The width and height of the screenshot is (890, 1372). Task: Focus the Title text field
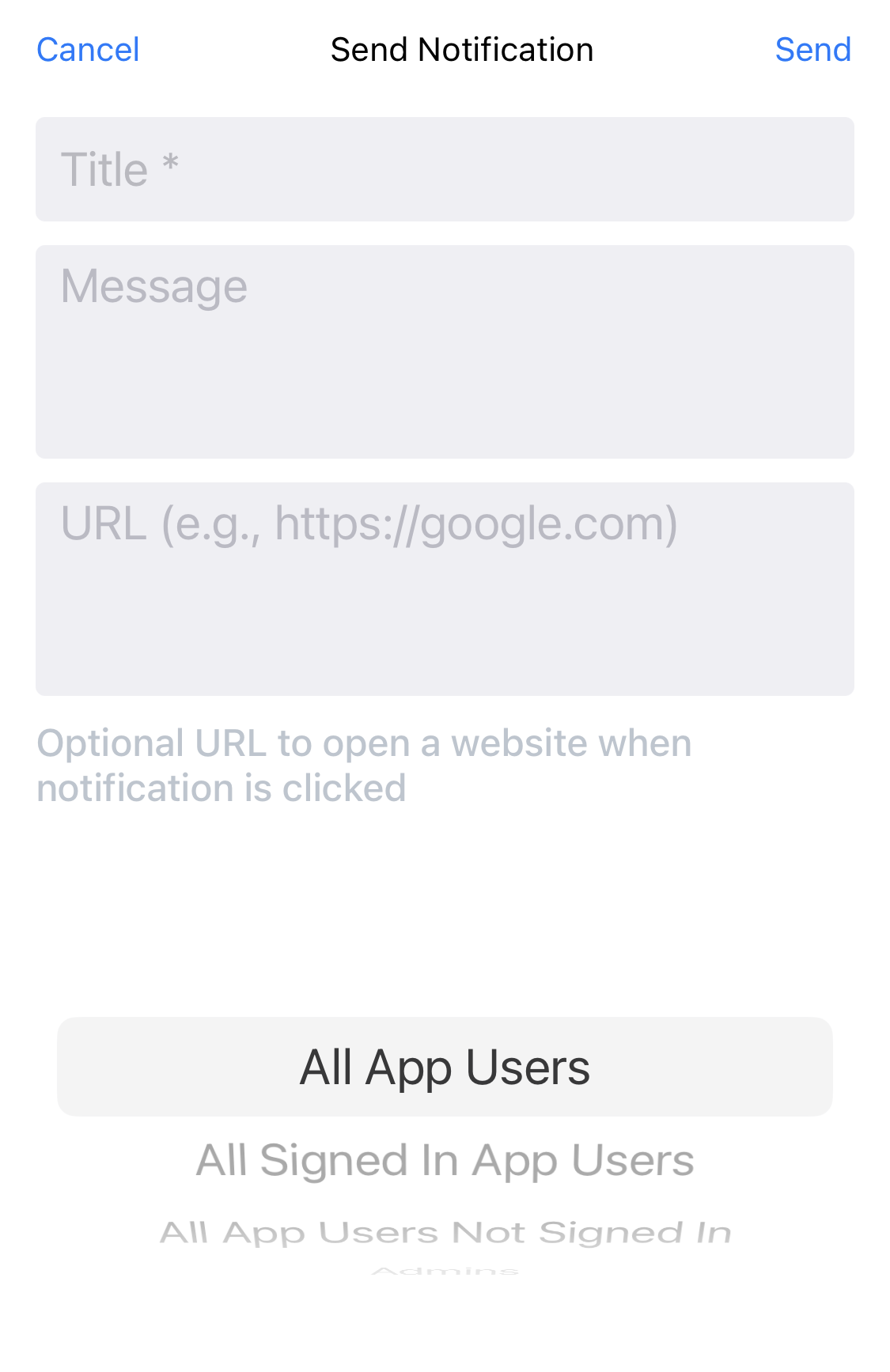(445, 169)
